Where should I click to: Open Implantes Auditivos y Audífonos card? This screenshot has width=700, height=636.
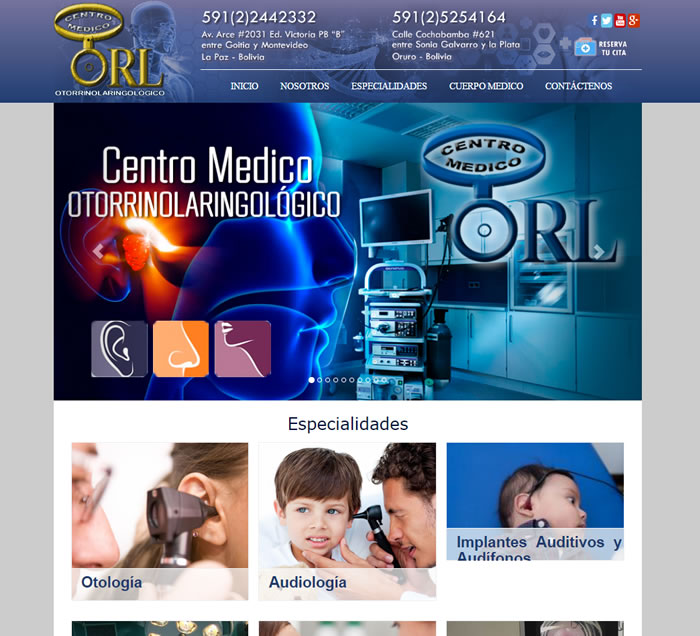(x=535, y=500)
